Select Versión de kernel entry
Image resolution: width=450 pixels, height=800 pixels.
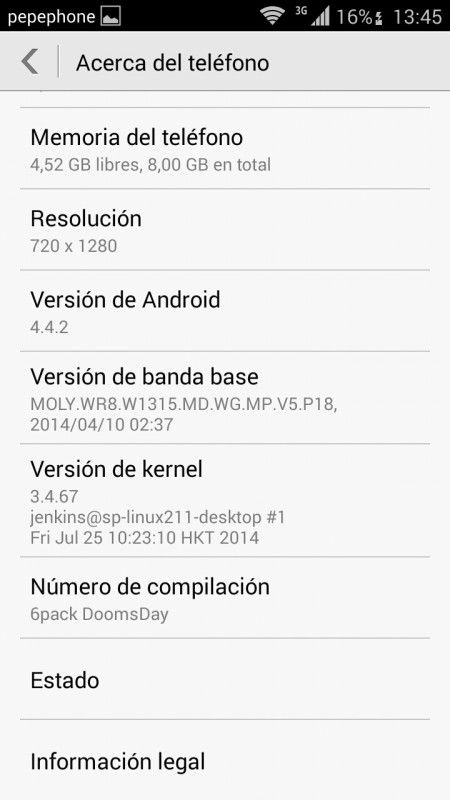point(225,500)
